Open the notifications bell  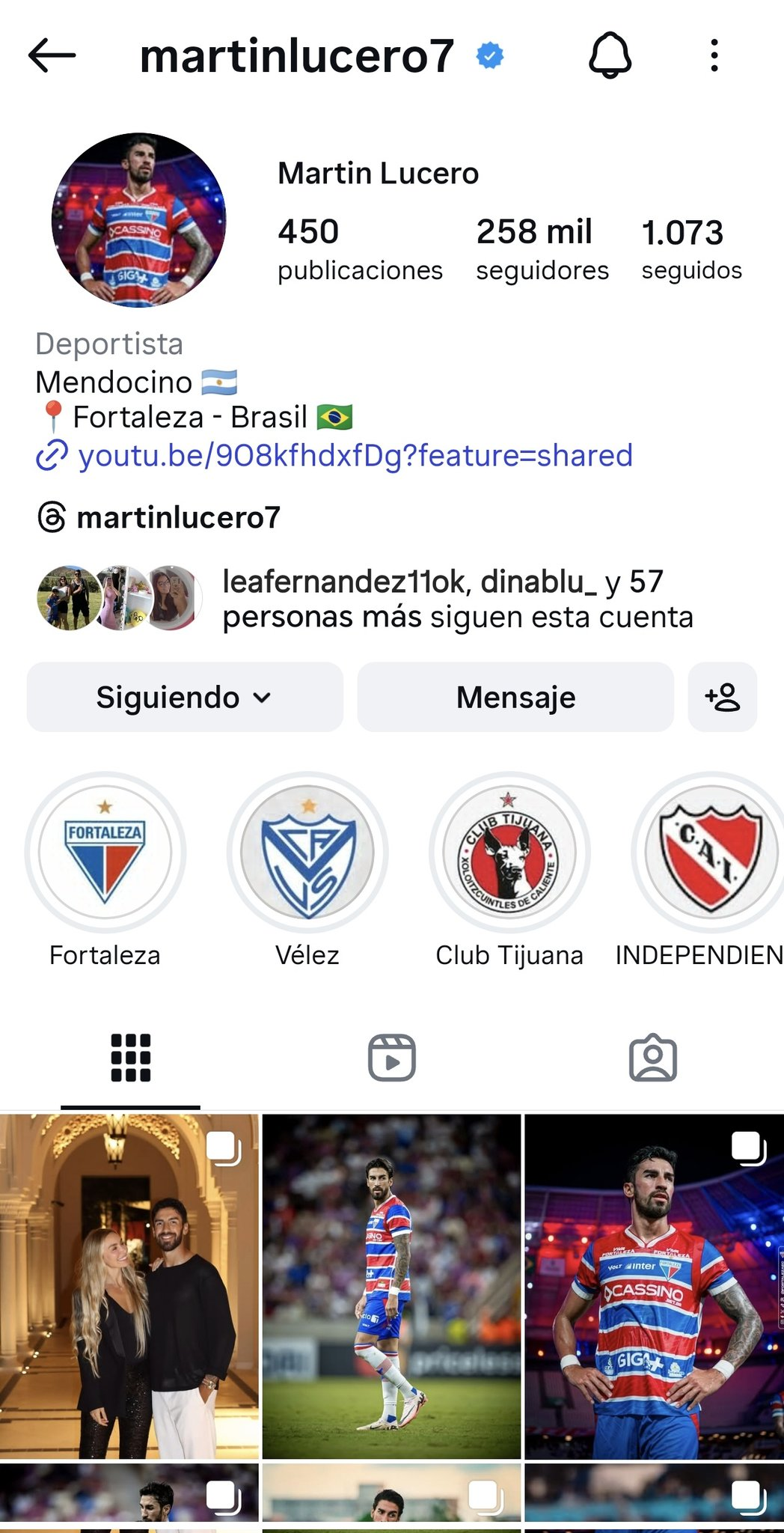610,56
